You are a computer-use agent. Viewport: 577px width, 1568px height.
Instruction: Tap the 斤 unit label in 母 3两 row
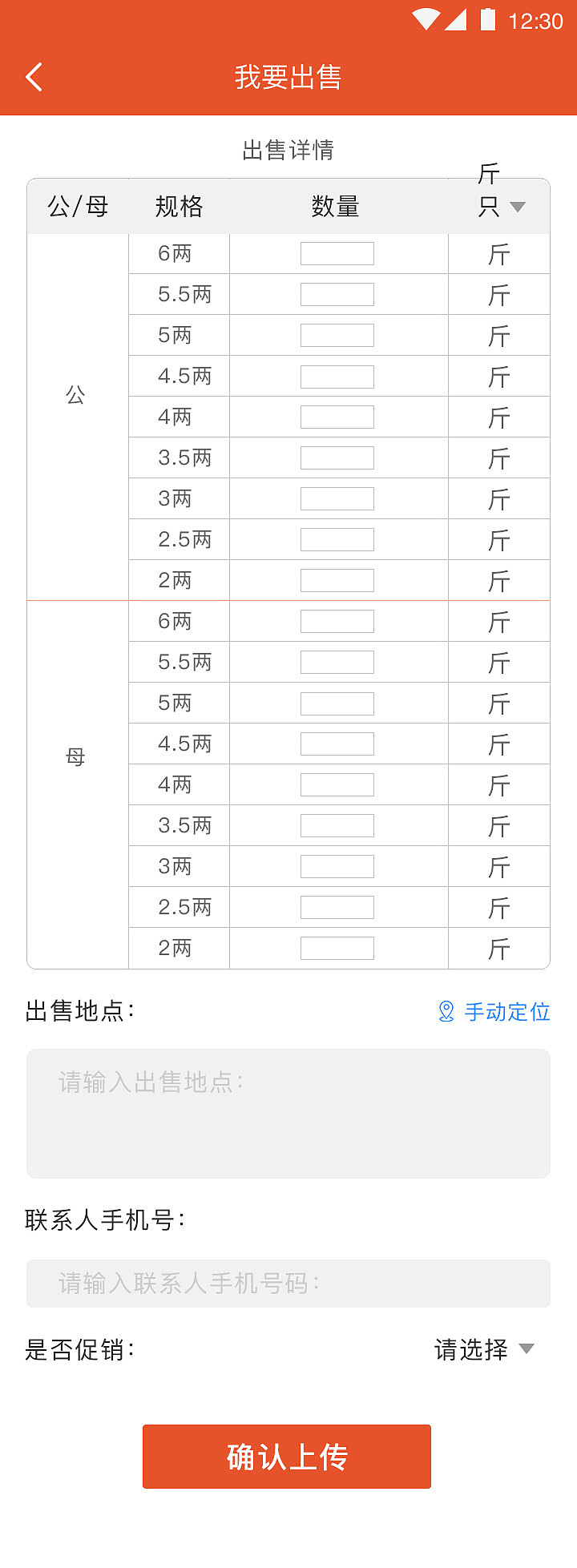[498, 866]
